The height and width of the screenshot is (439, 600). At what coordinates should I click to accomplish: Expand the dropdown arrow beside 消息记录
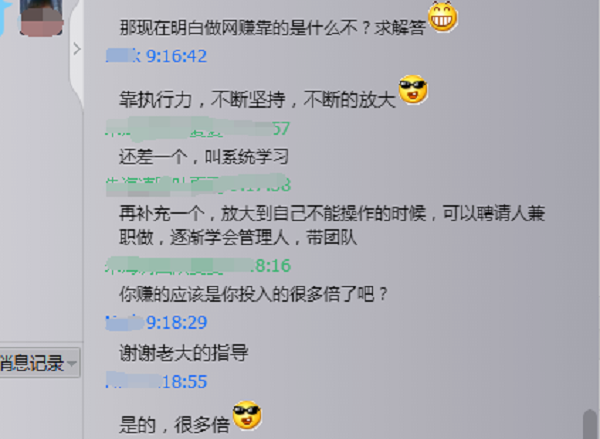74,363
